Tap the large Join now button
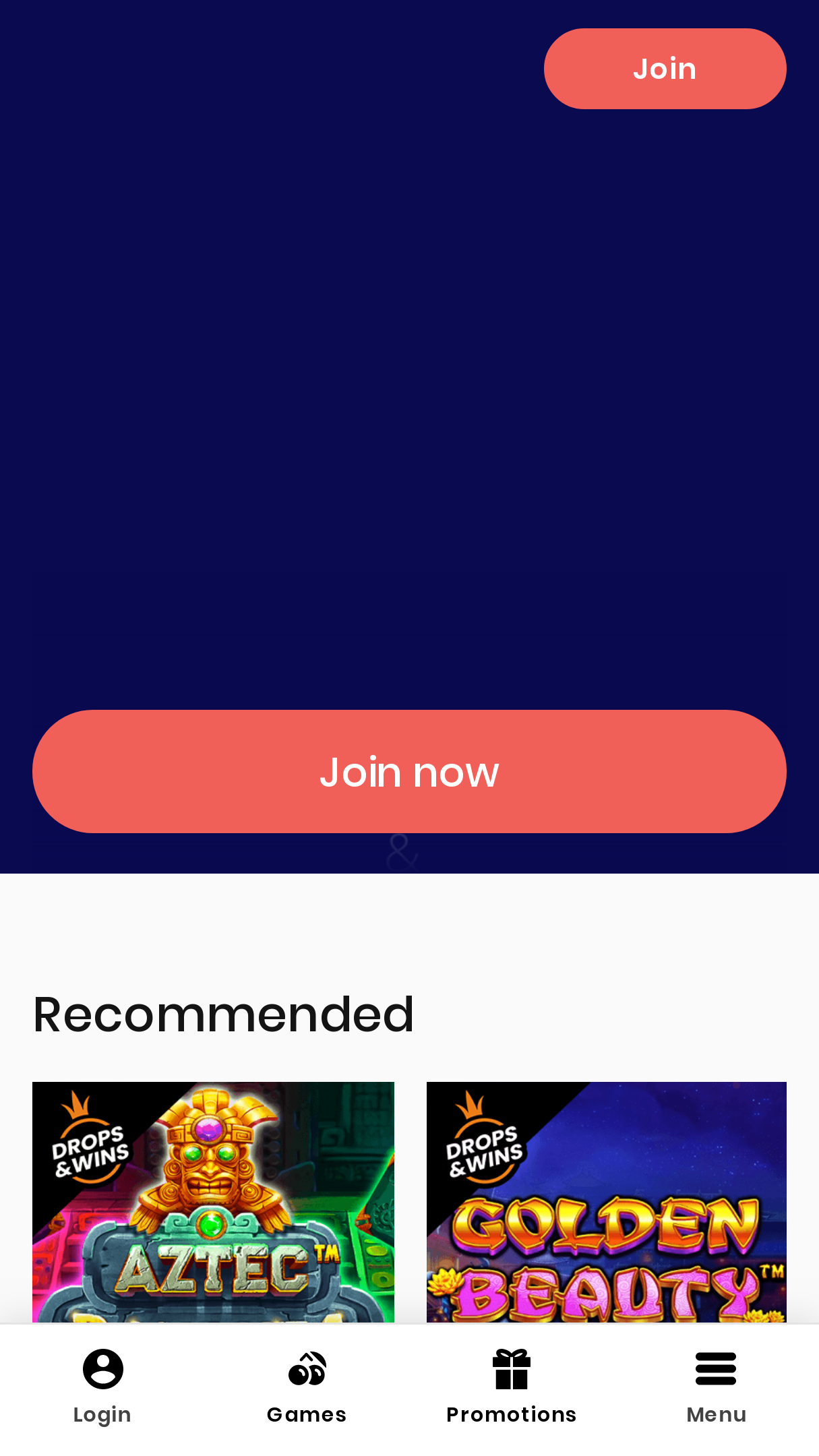This screenshot has height=1456, width=819. [x=409, y=771]
